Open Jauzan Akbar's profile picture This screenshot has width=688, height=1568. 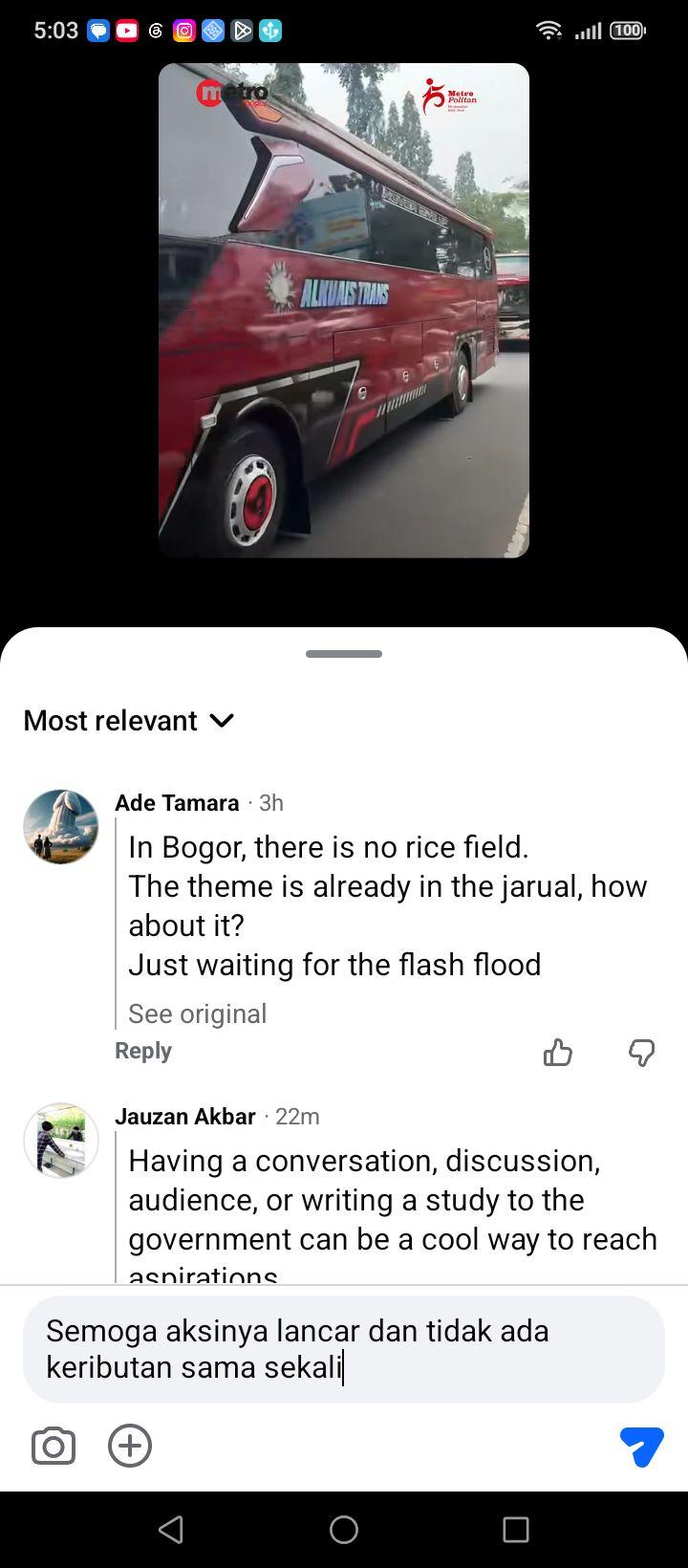click(x=61, y=1141)
